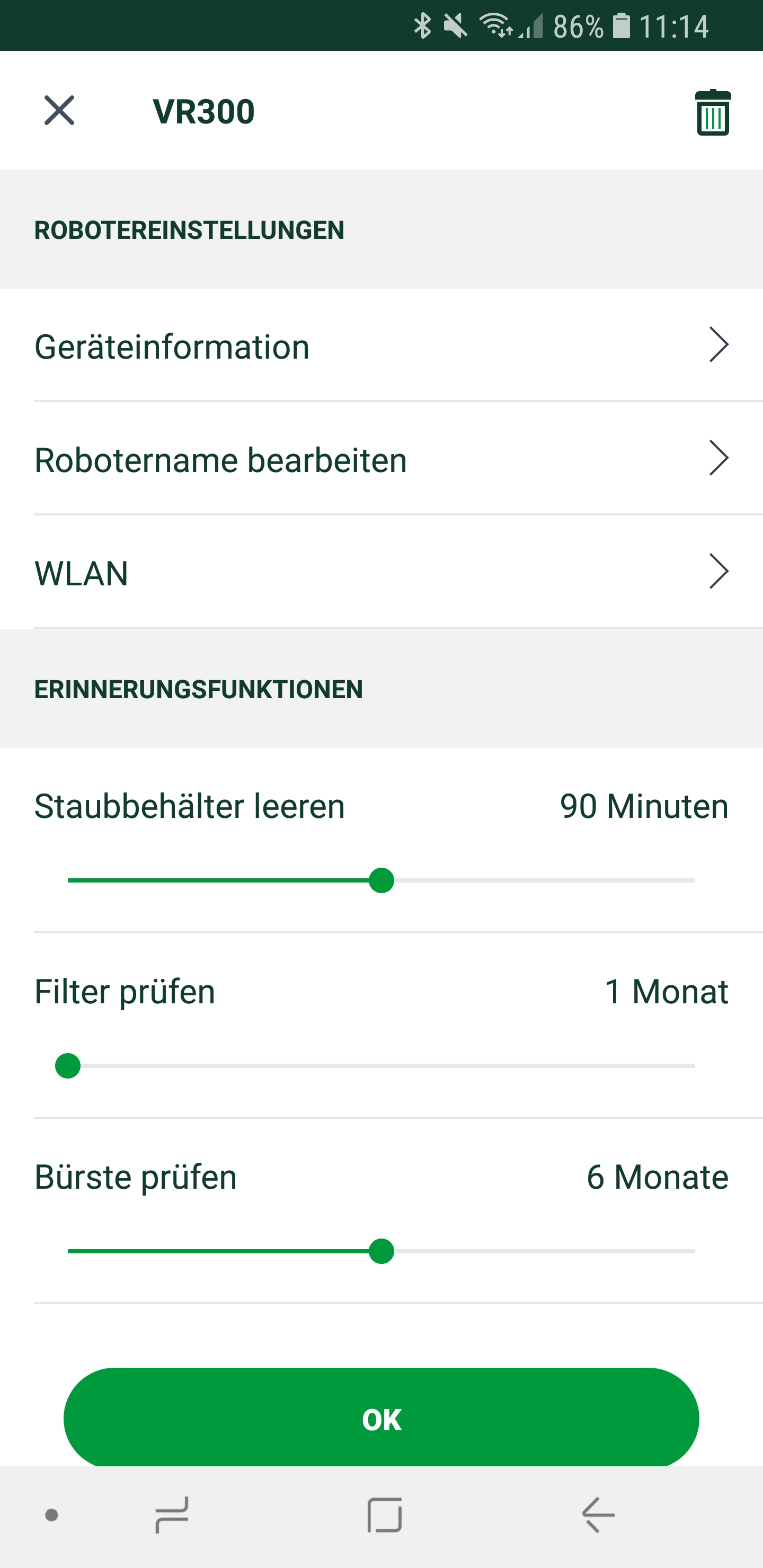
Task: Tap the Bürste prüfen slider
Action: [381, 1251]
